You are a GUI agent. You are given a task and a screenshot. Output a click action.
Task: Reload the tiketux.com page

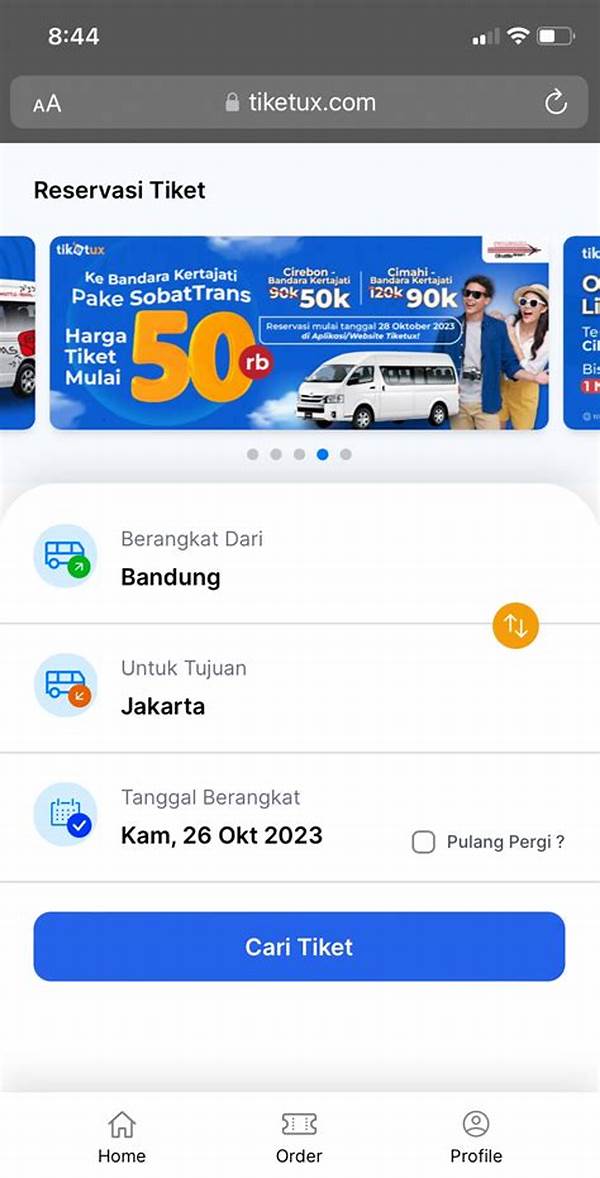point(555,102)
